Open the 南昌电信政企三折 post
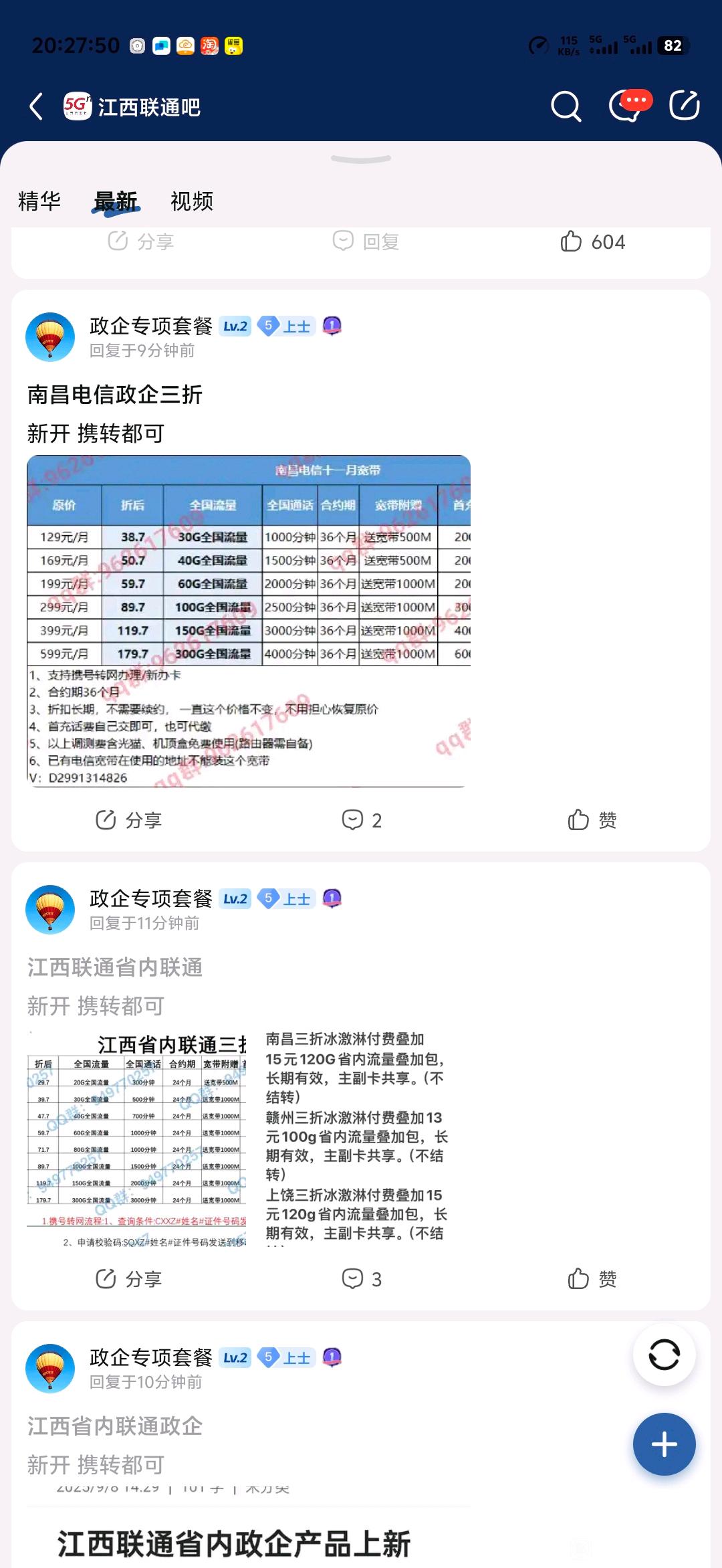The image size is (722, 1568). [x=115, y=395]
